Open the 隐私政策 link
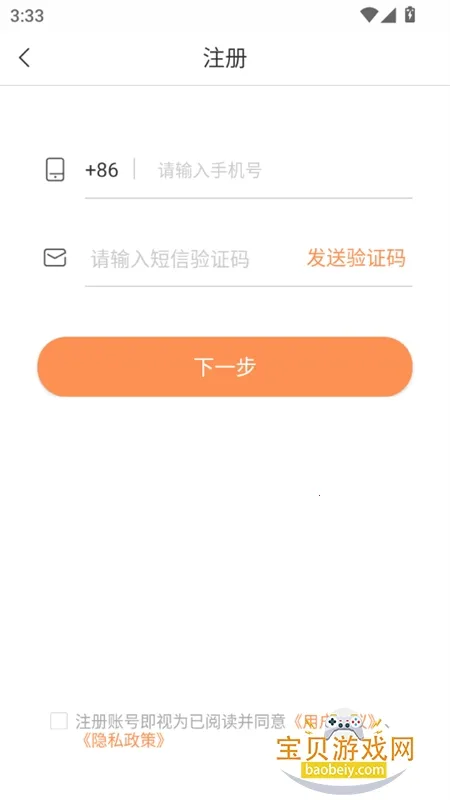Screen dimensions: 450x800 [123, 740]
